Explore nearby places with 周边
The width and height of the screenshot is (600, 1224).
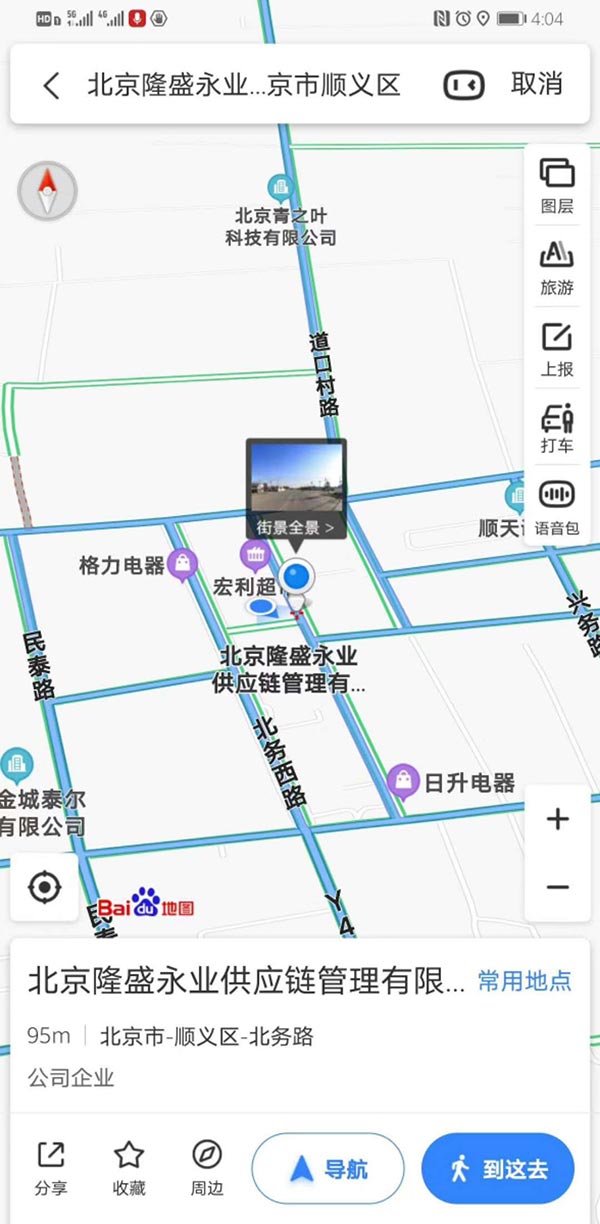coord(207,1168)
